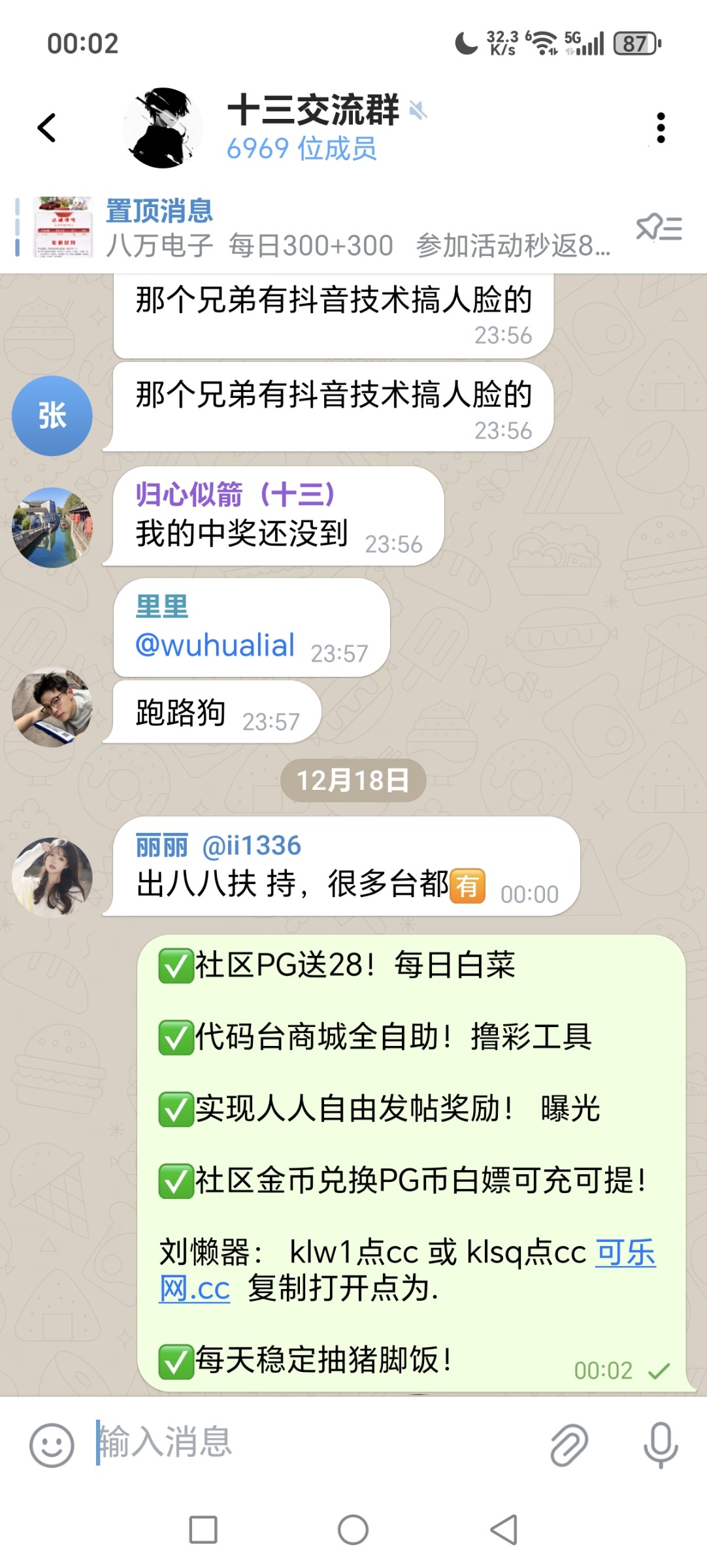Tap the system home button
Screen dimensions: 707x1568
pos(353,1529)
